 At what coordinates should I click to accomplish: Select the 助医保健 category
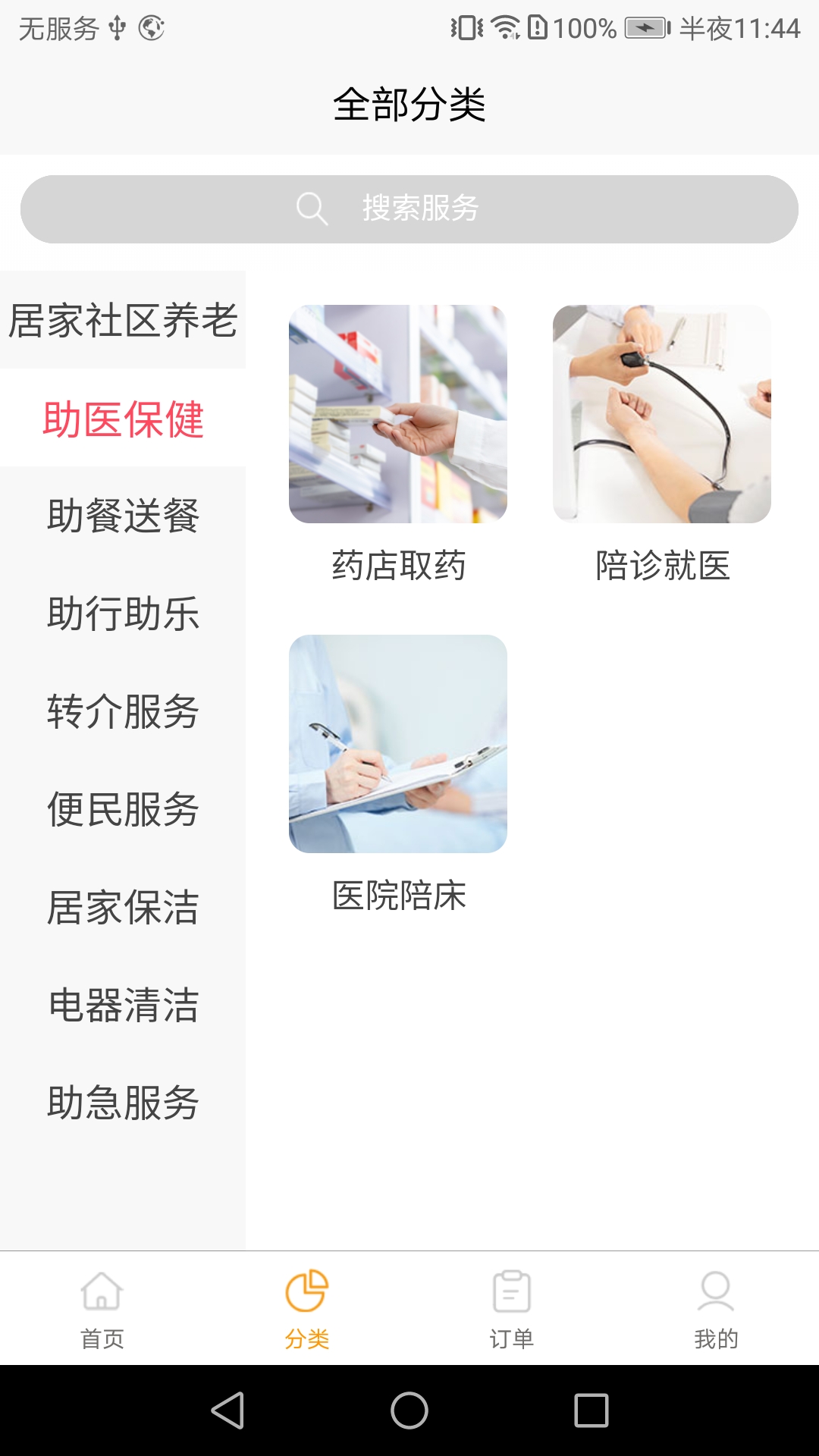coord(123,419)
